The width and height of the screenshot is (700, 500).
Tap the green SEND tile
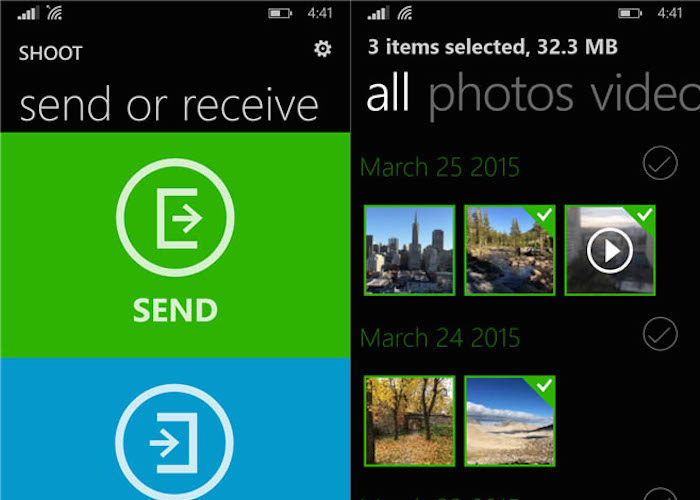175,244
